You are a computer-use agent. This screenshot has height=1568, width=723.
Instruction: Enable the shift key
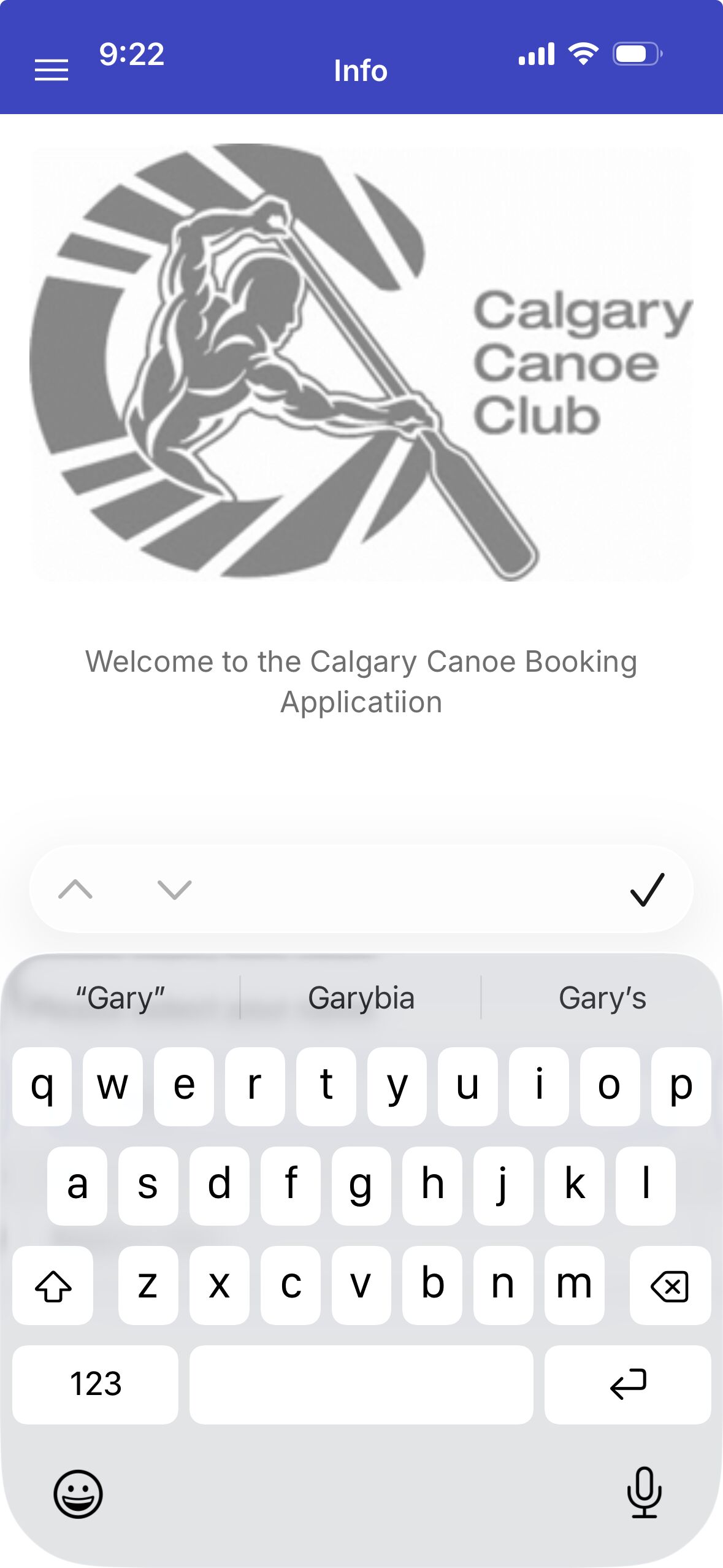(53, 1286)
